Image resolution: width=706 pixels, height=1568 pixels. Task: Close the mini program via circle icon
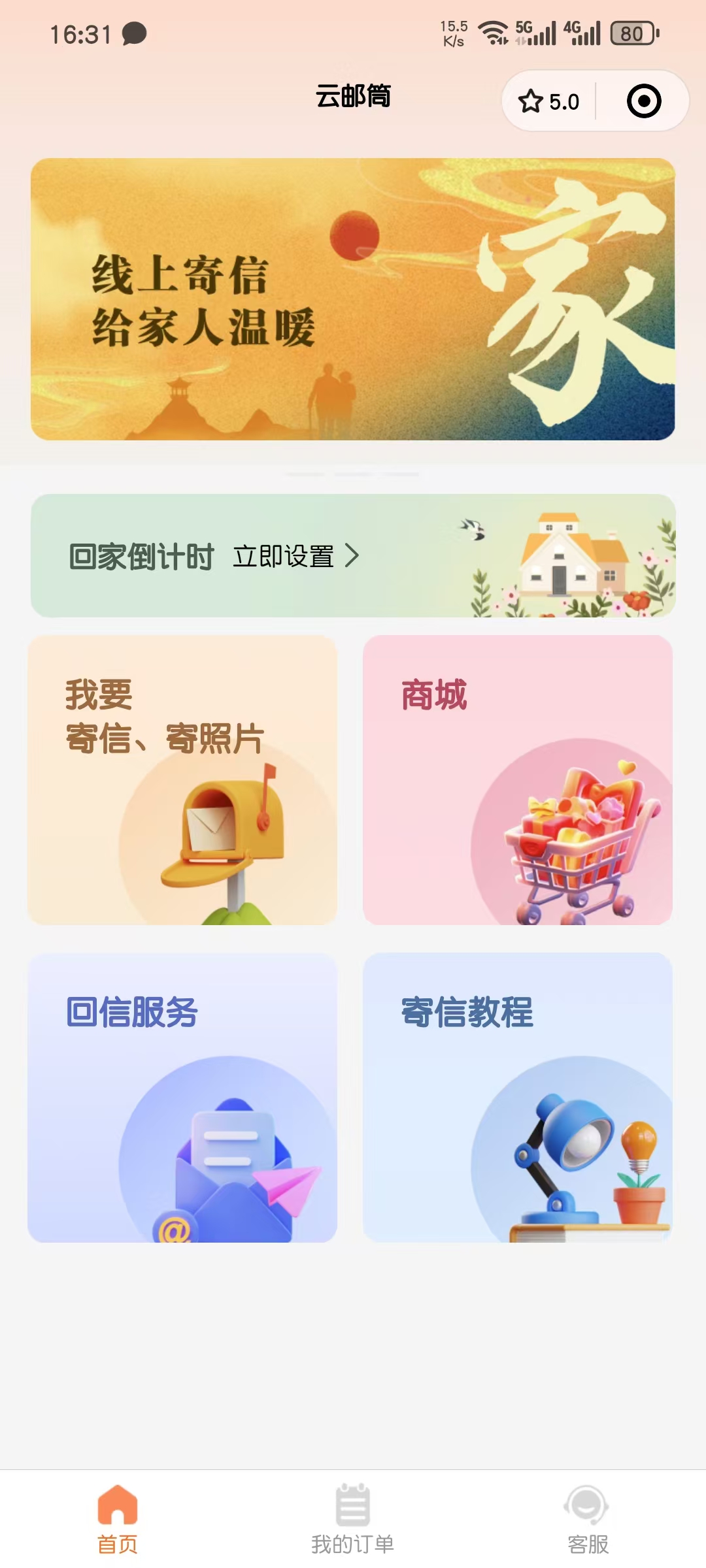tap(643, 101)
